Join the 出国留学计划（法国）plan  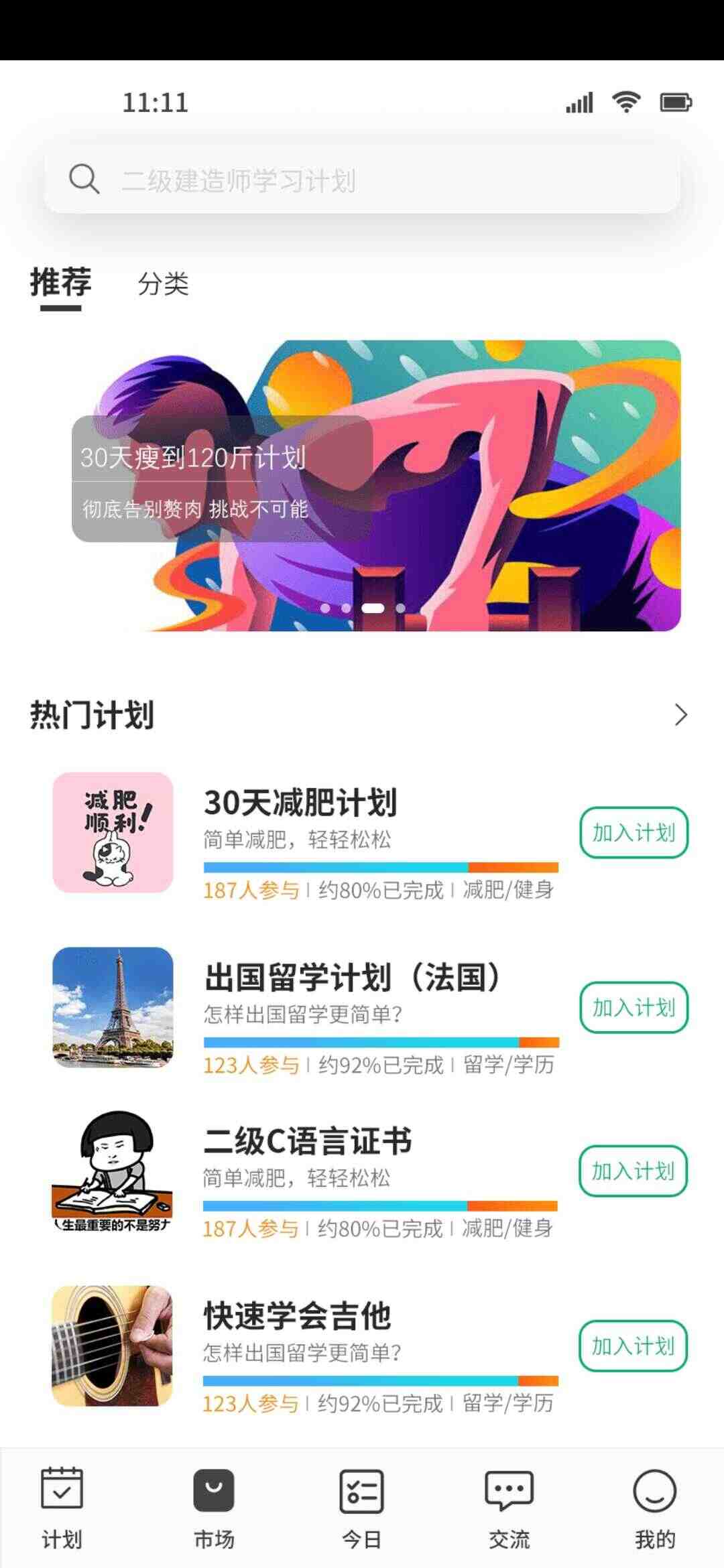[633, 1007]
